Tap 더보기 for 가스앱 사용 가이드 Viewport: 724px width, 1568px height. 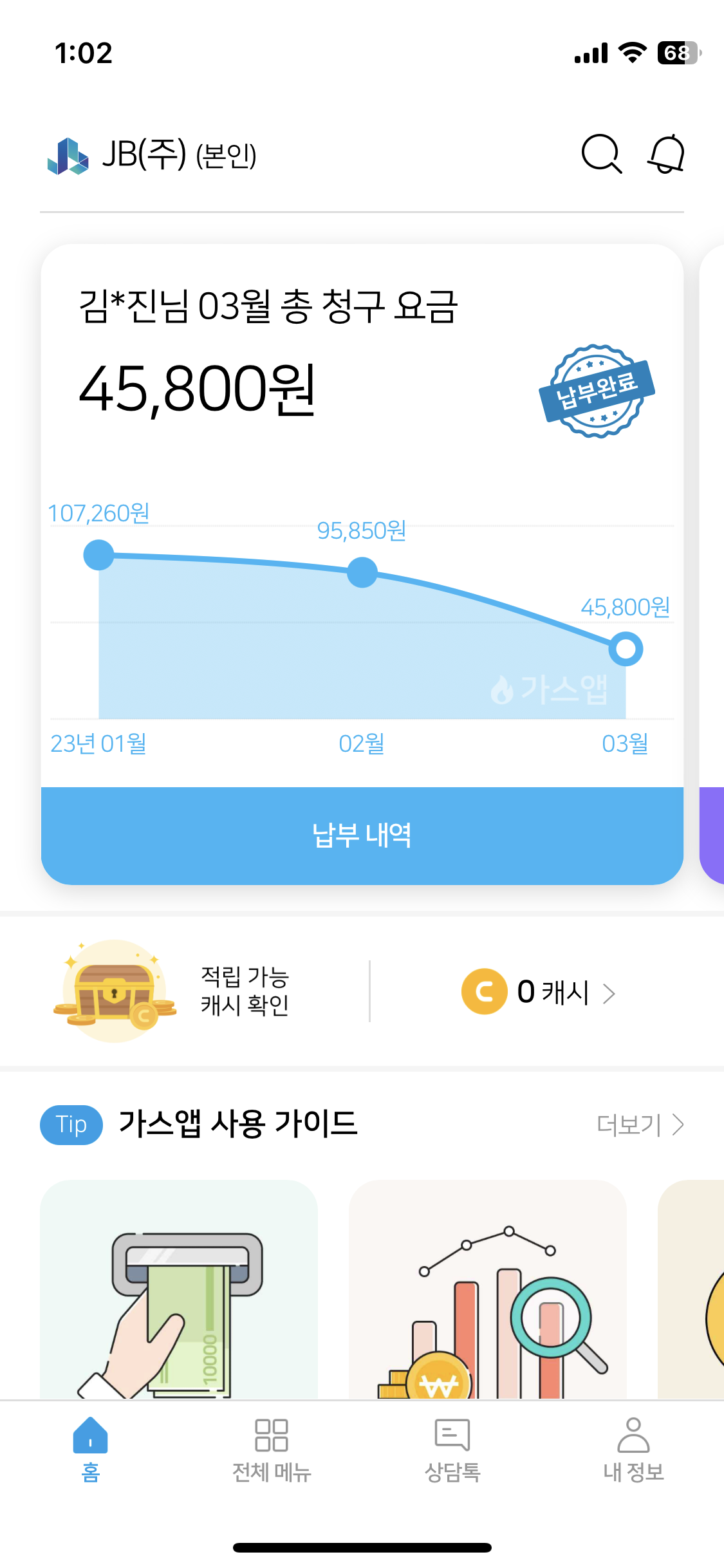640,1125
